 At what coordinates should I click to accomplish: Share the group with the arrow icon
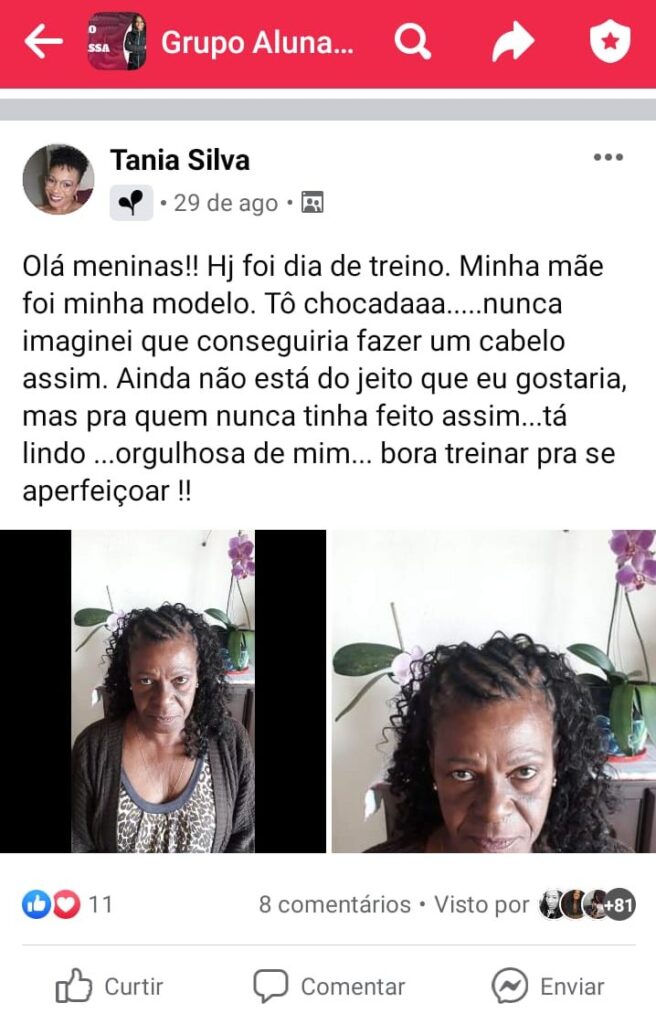513,42
